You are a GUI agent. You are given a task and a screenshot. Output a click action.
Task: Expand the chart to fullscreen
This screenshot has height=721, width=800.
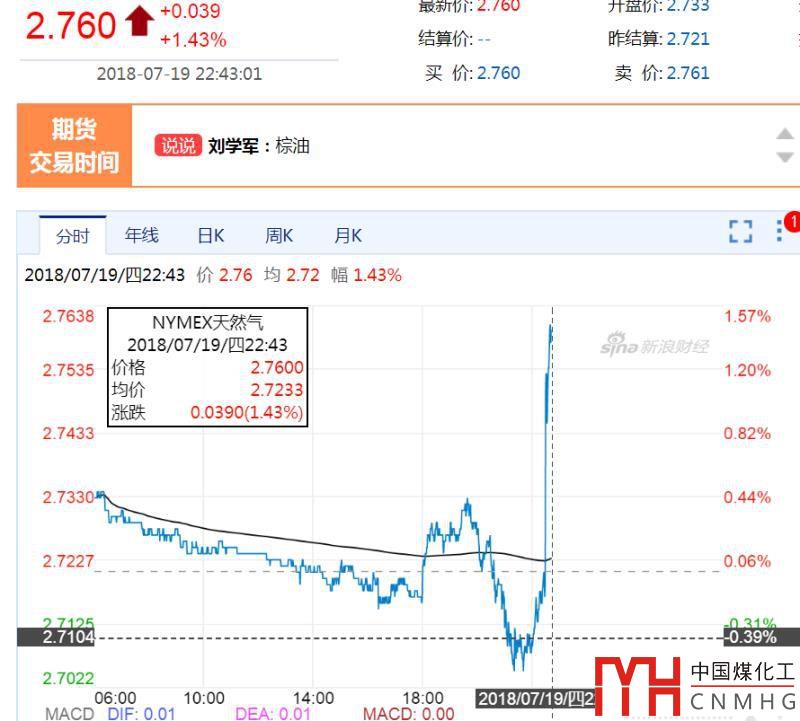click(740, 232)
